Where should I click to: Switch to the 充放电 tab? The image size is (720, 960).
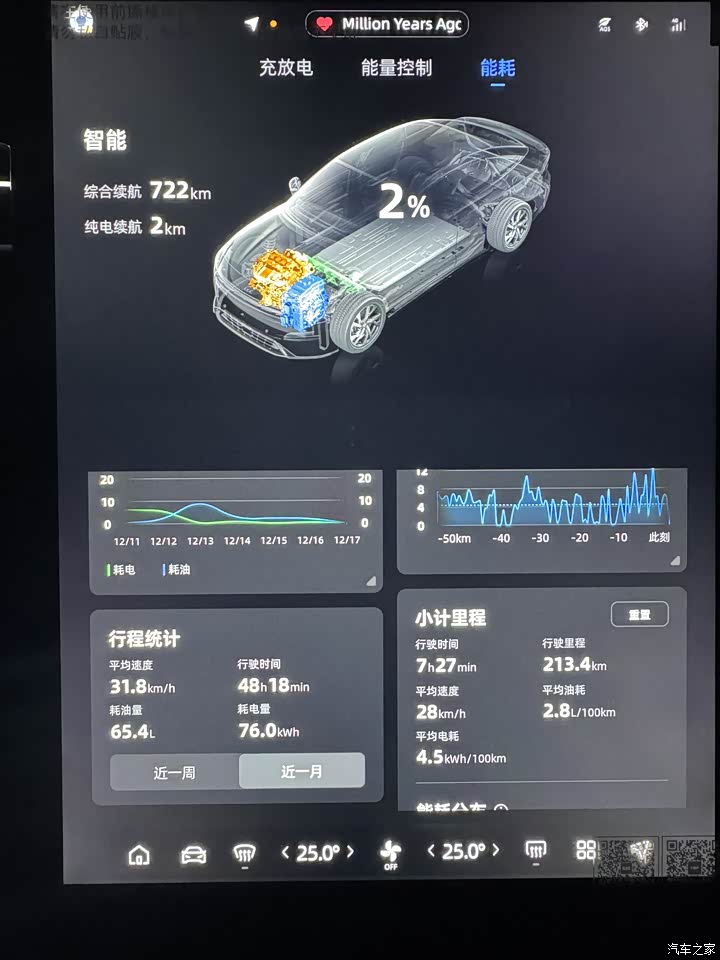pyautogui.click(x=286, y=68)
